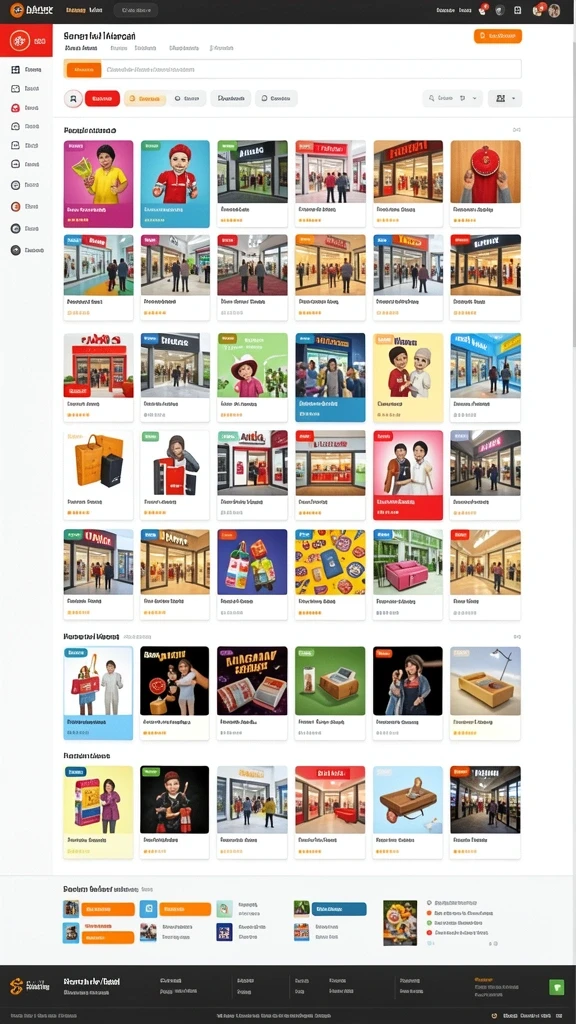The image size is (576, 1024).
Task: Open the card showing the desk lamp and tray
Action: tap(485, 693)
